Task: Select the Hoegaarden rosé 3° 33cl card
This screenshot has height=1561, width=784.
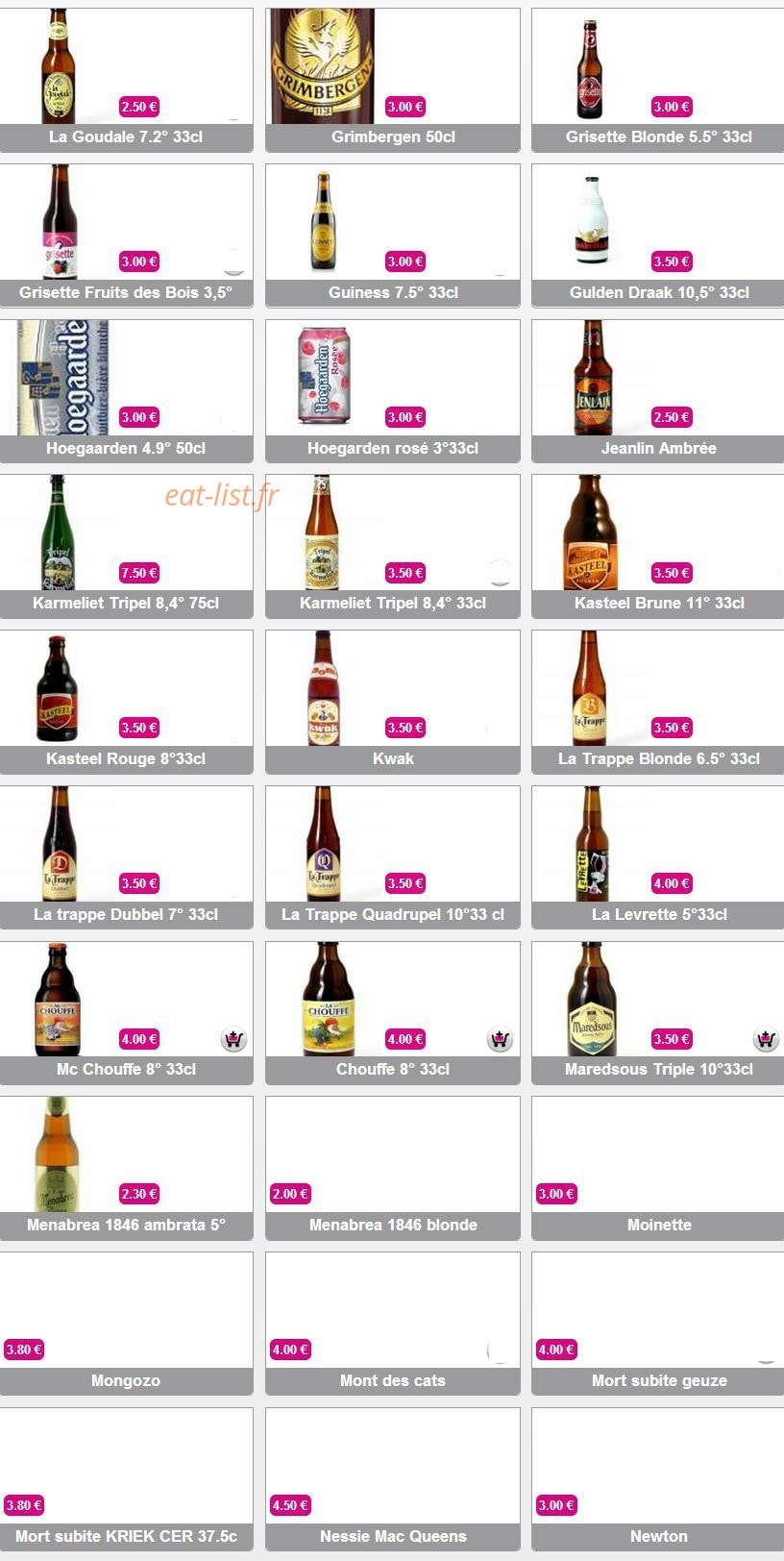Action: pos(393,391)
